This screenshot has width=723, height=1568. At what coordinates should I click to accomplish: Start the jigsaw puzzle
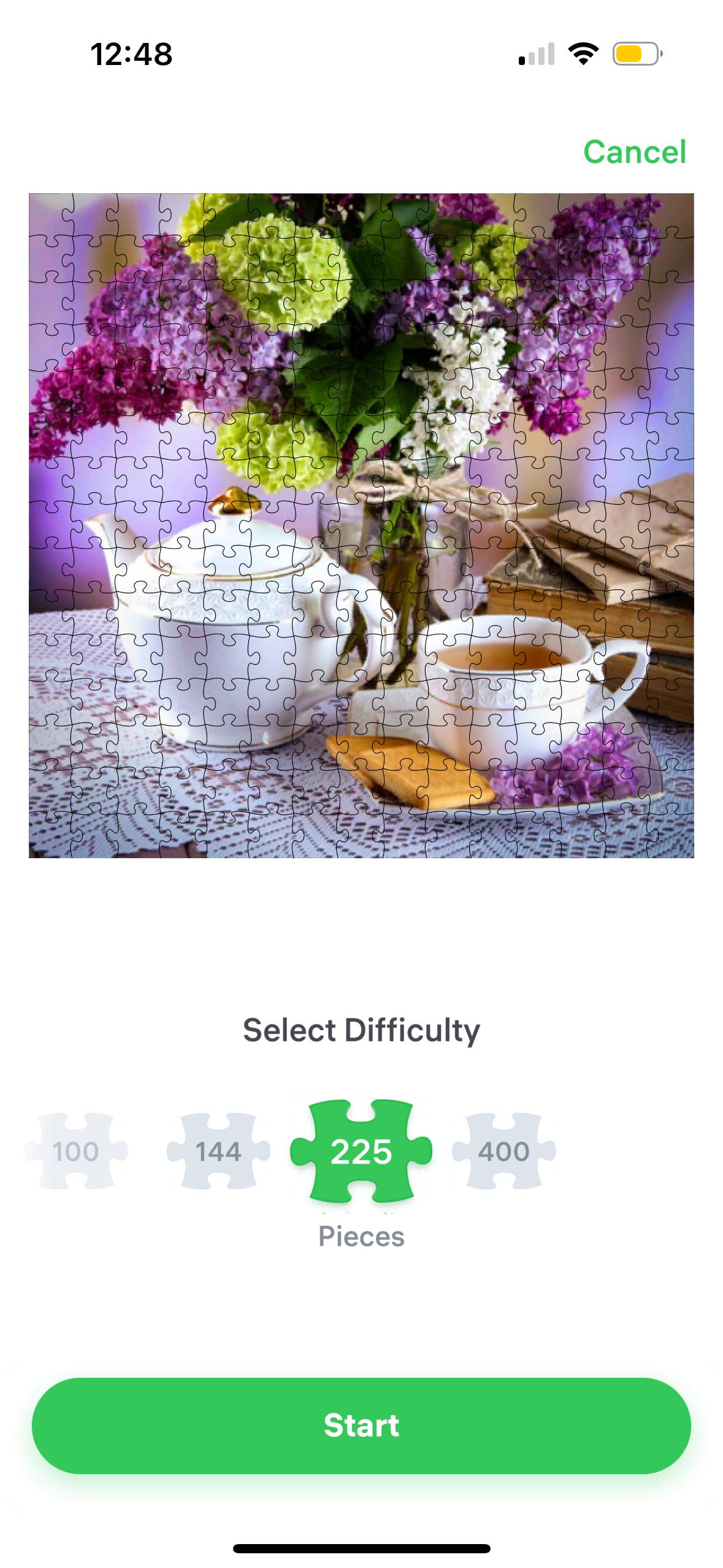(x=361, y=1426)
